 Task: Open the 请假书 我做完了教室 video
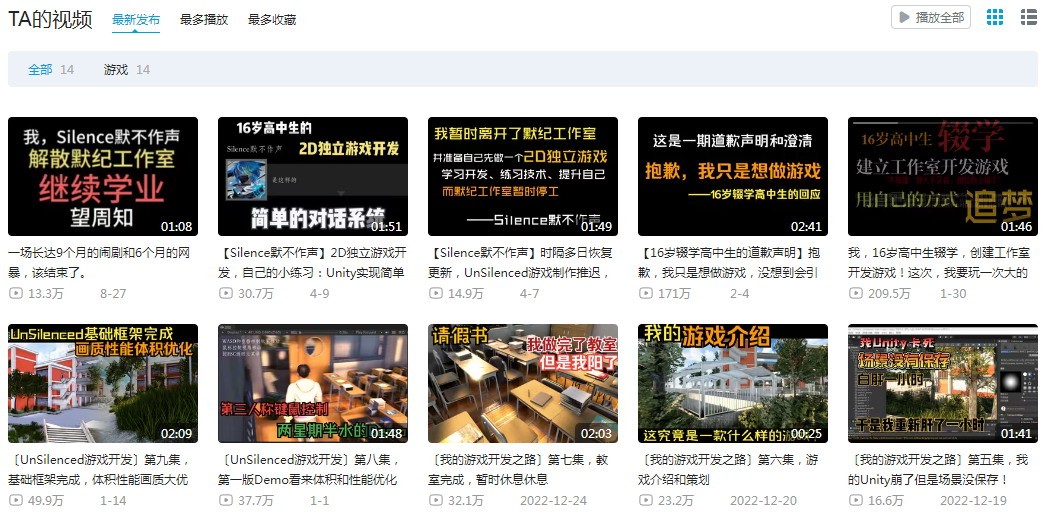(x=523, y=383)
